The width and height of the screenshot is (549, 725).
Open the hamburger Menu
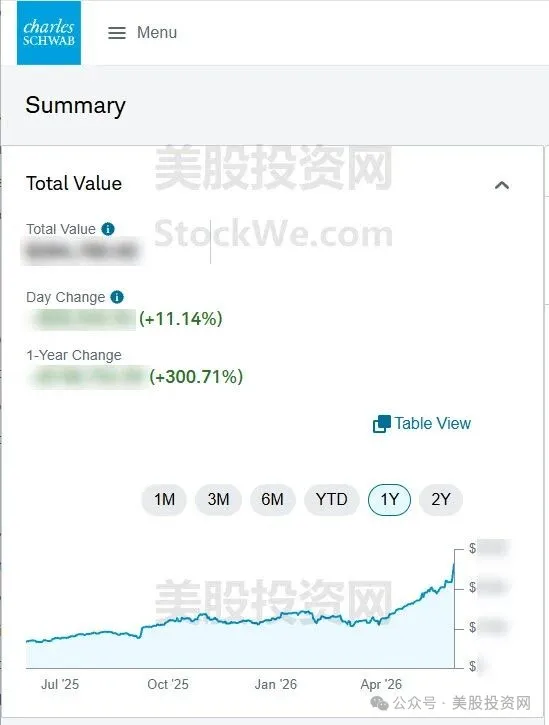click(142, 33)
